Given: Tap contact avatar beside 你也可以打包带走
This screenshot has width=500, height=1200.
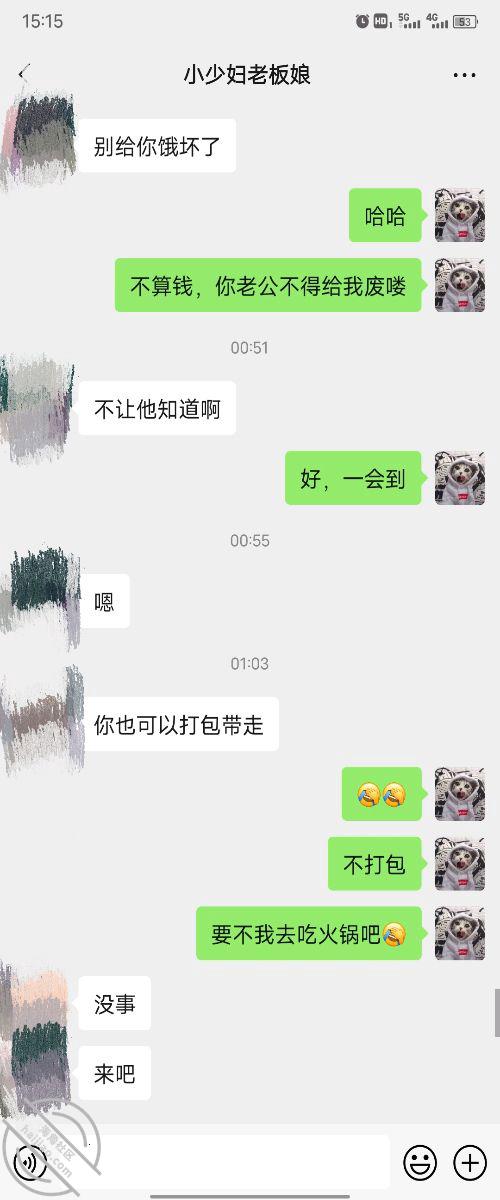Looking at the screenshot, I should 40,720.
